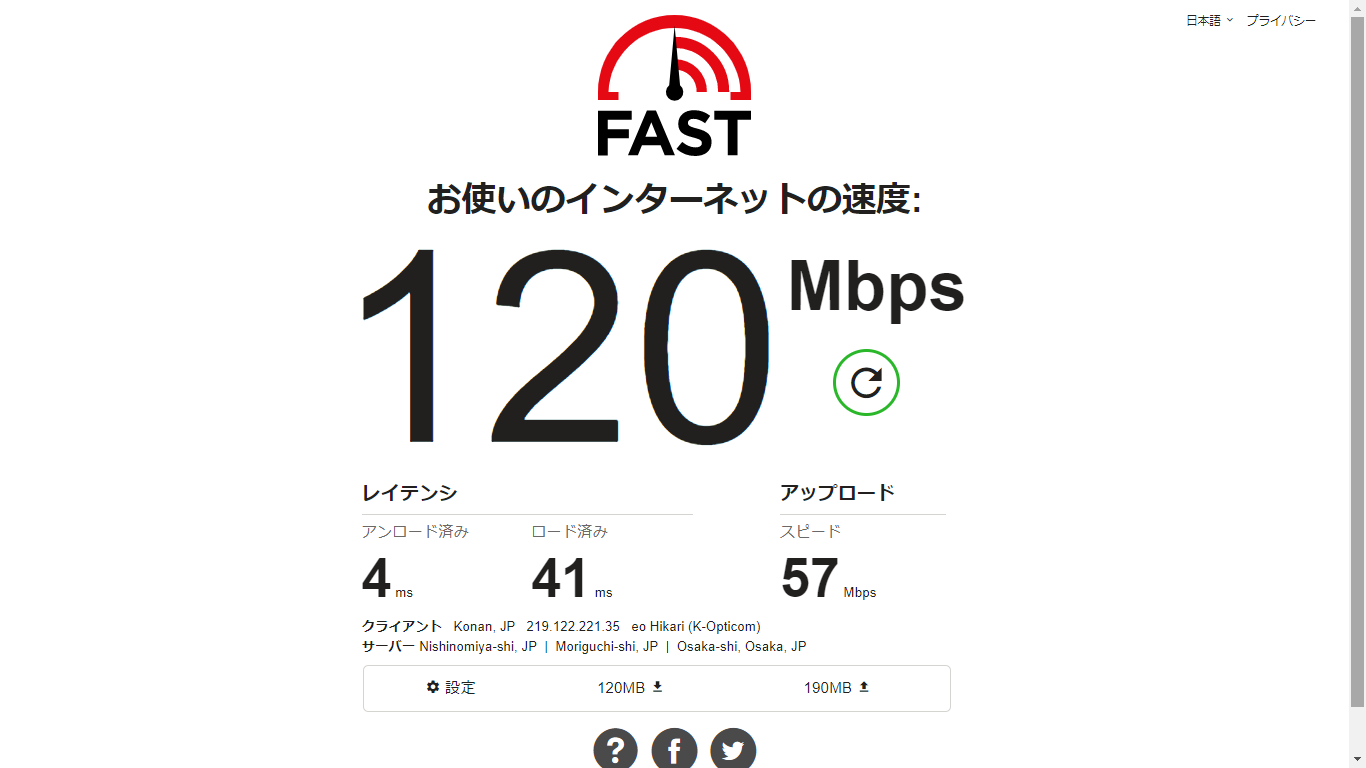Open 設定 settings with the gear icon
The width and height of the screenshot is (1366, 768).
coord(450,687)
